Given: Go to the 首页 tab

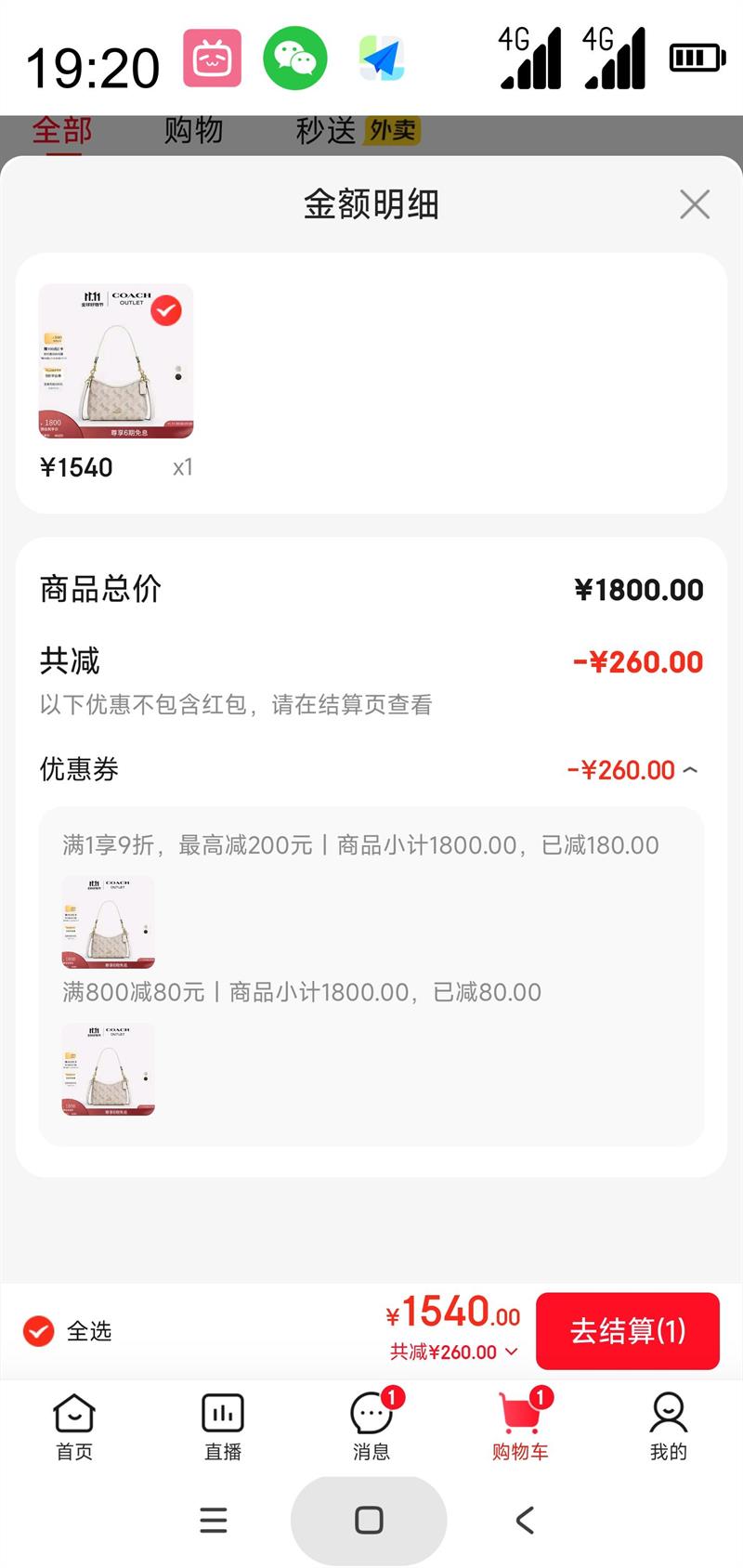Looking at the screenshot, I should click(x=74, y=1427).
